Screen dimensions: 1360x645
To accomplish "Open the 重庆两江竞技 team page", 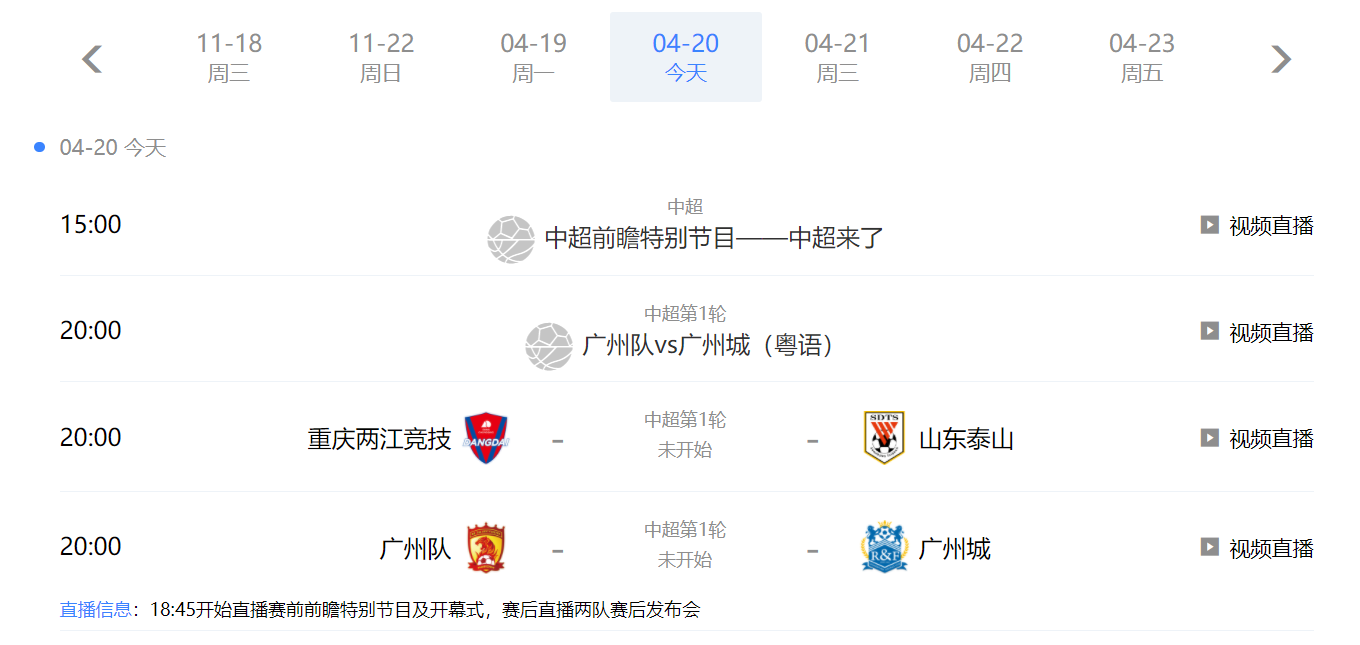I will click(380, 438).
